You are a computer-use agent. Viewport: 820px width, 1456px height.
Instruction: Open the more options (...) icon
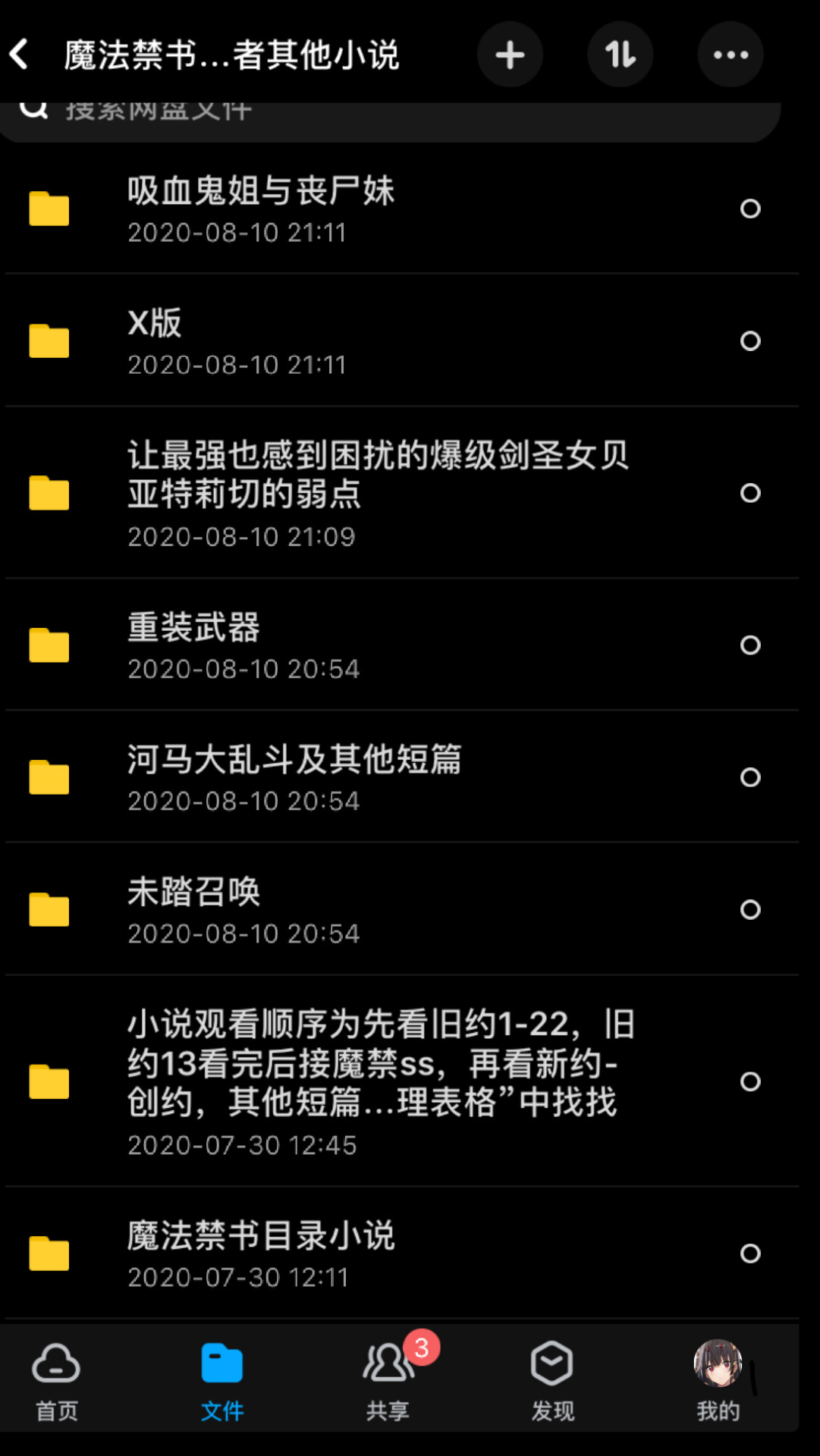tap(730, 54)
